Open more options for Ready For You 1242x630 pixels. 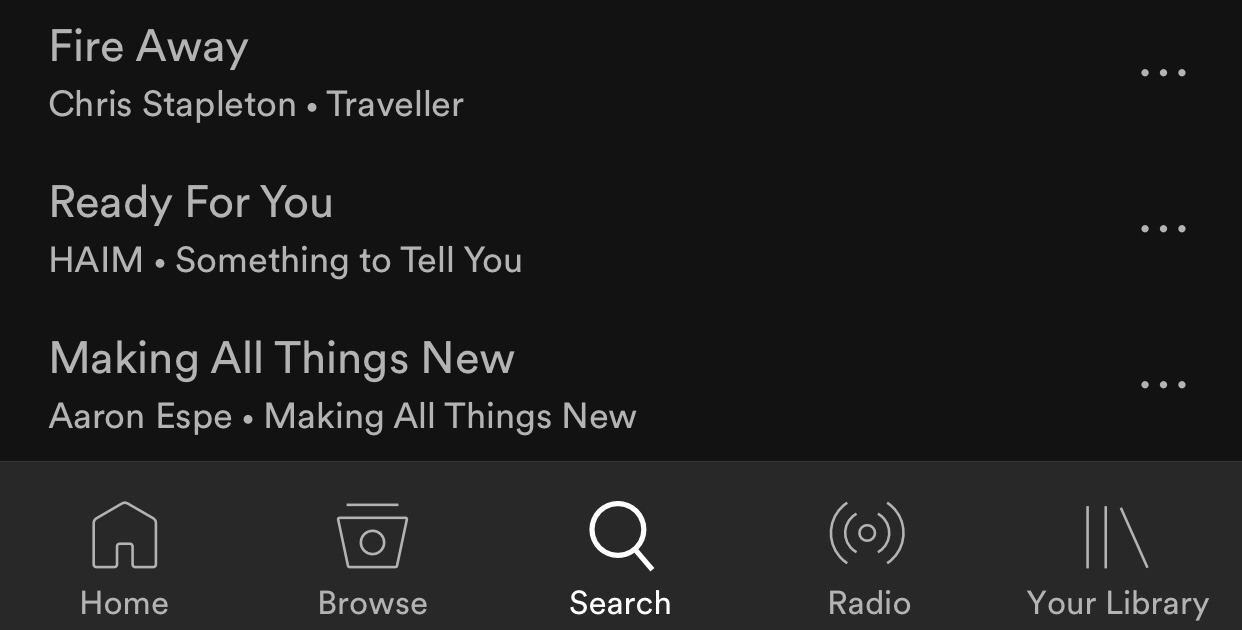click(x=1163, y=229)
